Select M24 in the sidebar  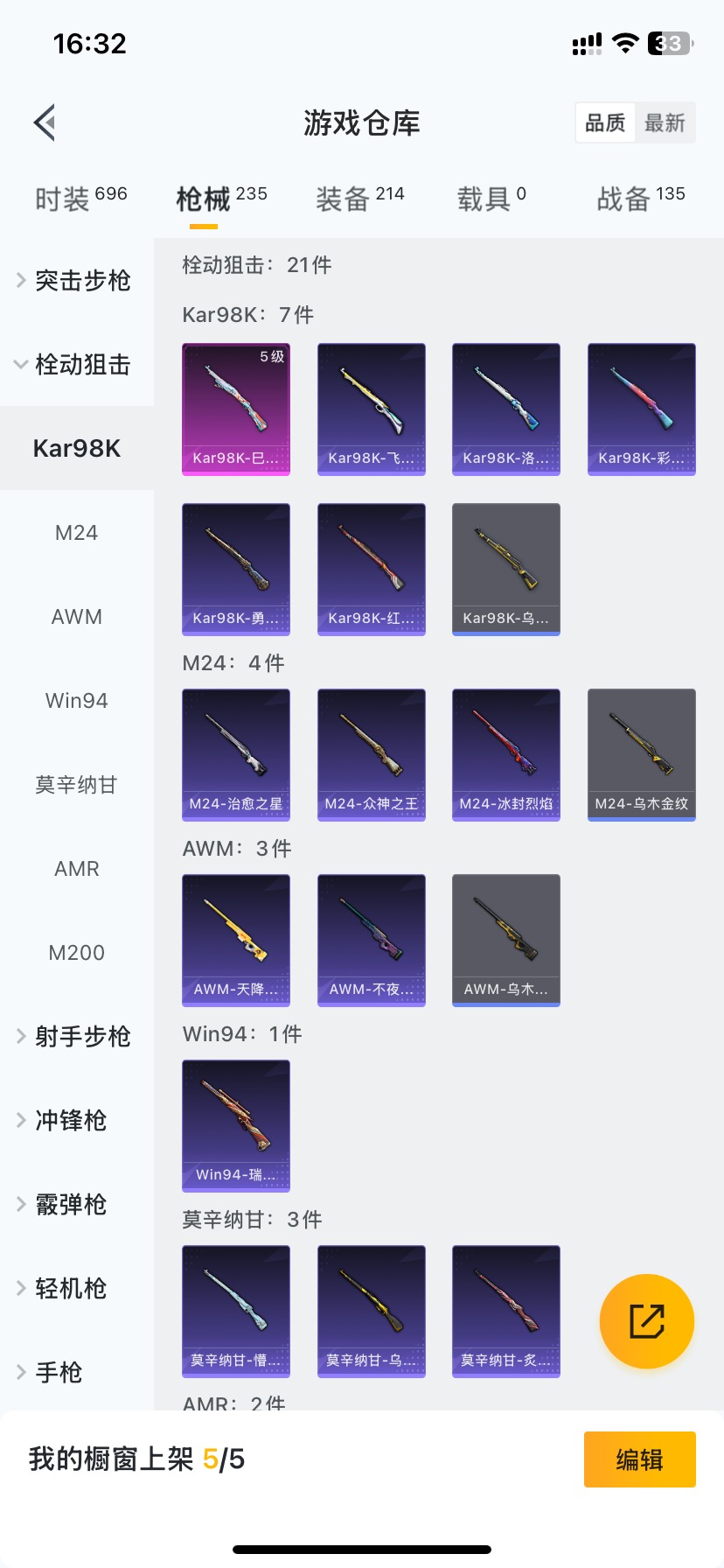[x=76, y=533]
